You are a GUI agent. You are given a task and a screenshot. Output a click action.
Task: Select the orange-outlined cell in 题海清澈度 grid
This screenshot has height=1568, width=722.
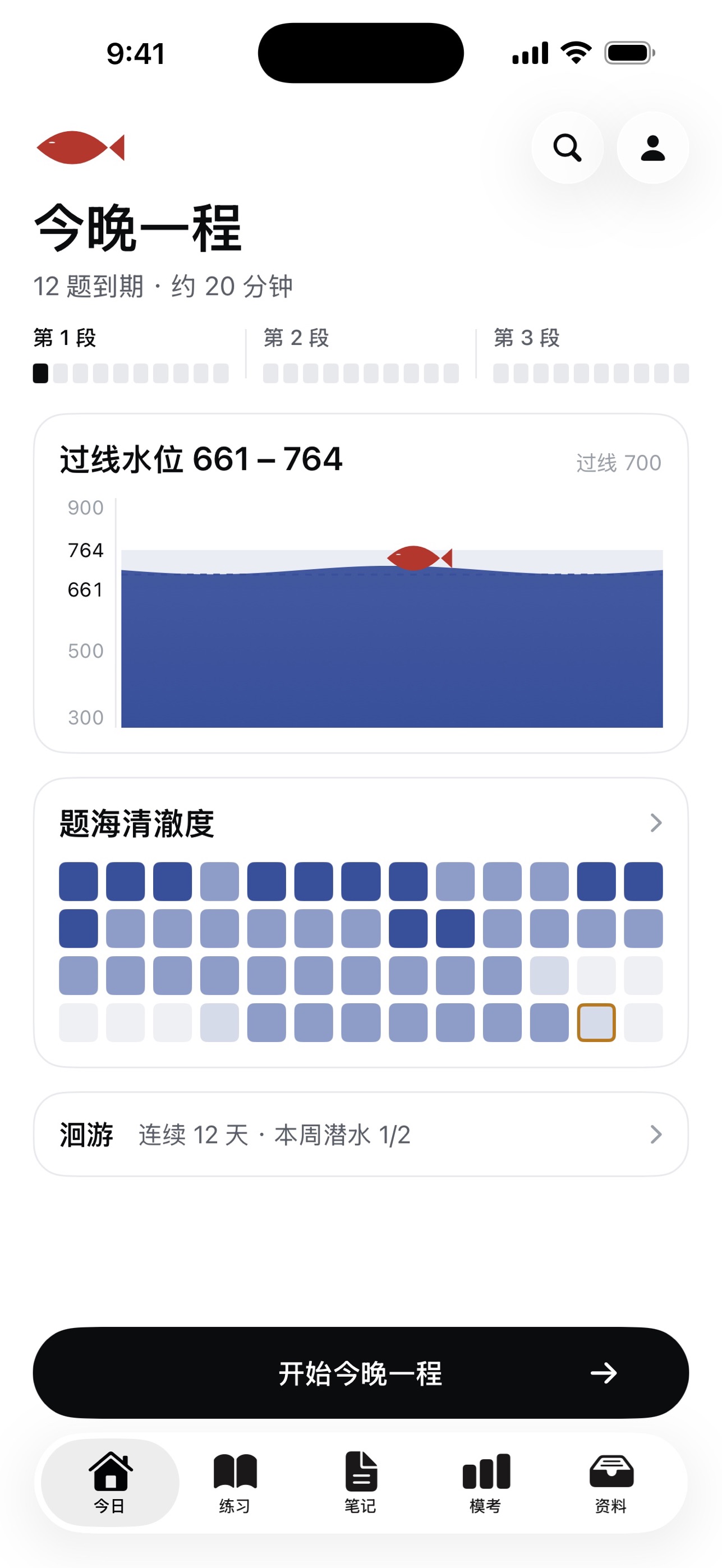point(596,1022)
